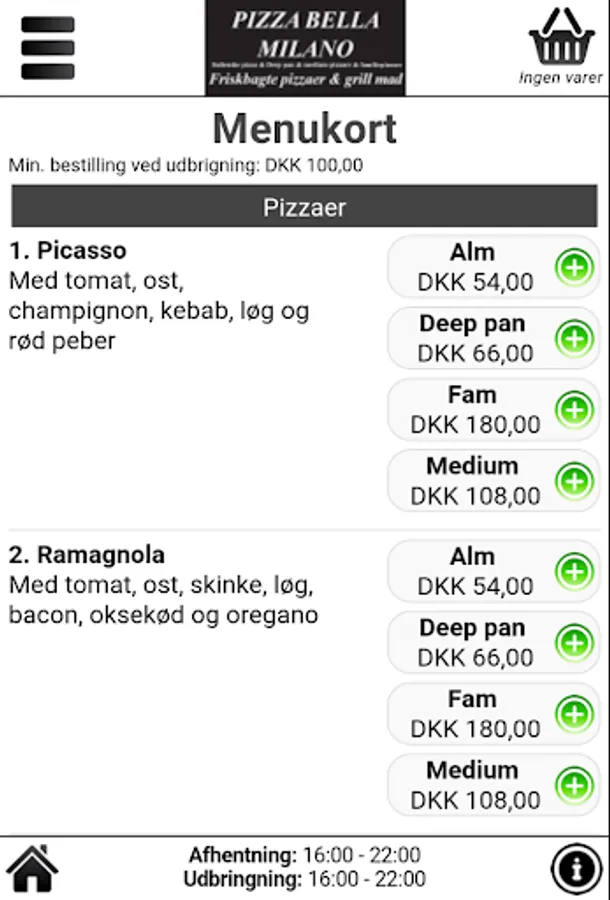Add Picasso Deep pan pizza to basket
Image resolution: width=610 pixels, height=900 pixels.
pos(574,339)
